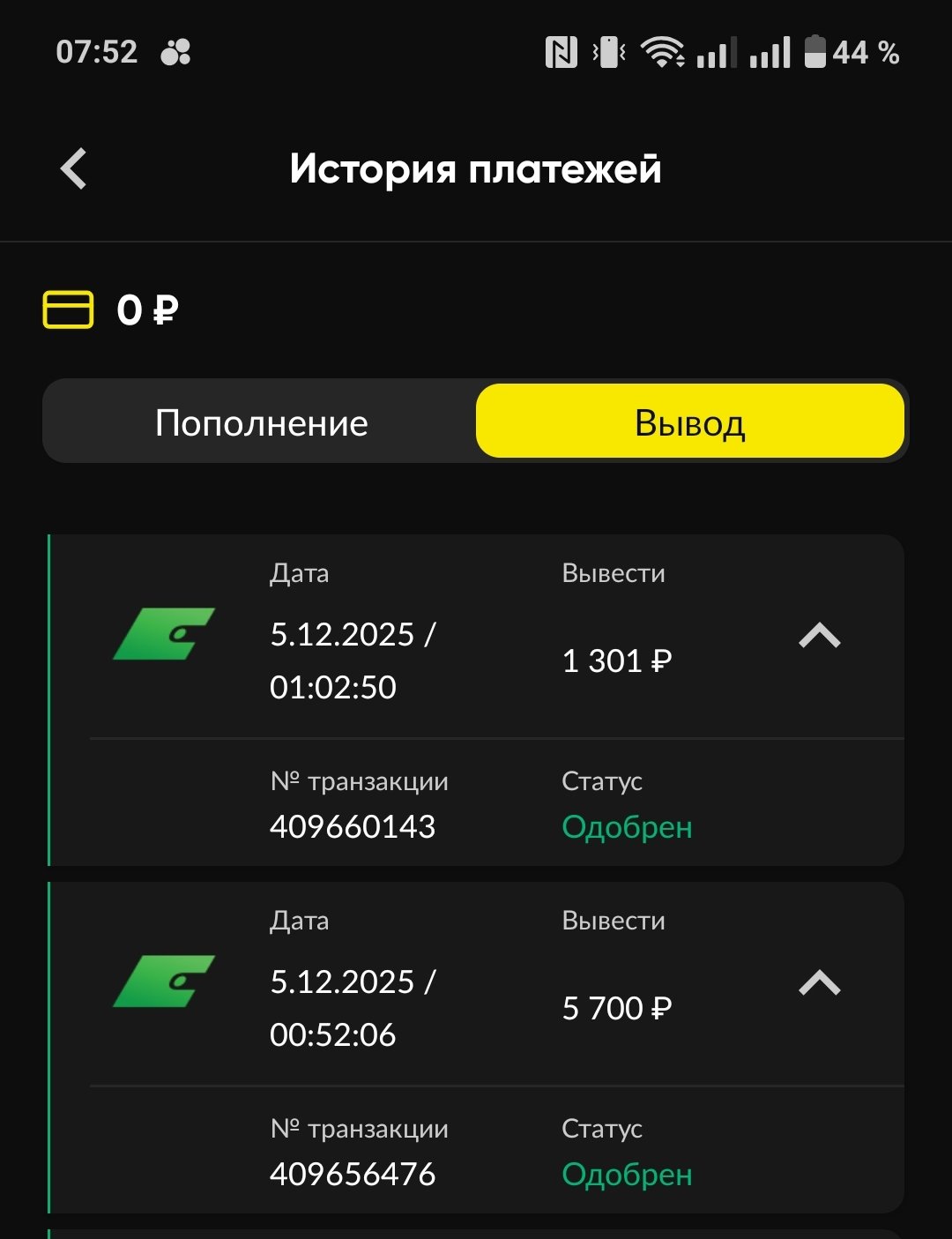Select the Вывод tab

(x=690, y=422)
